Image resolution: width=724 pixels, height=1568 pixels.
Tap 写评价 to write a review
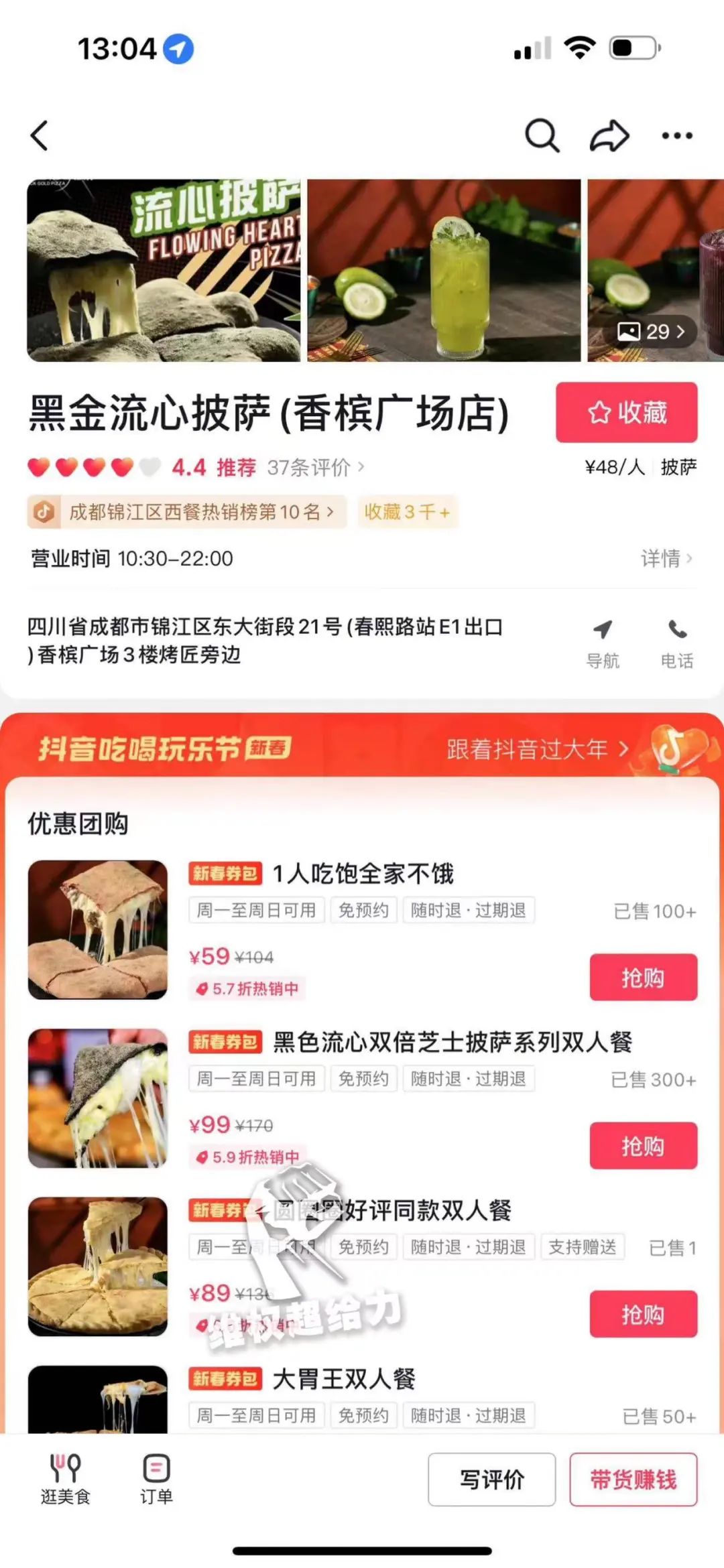pyautogui.click(x=491, y=1480)
